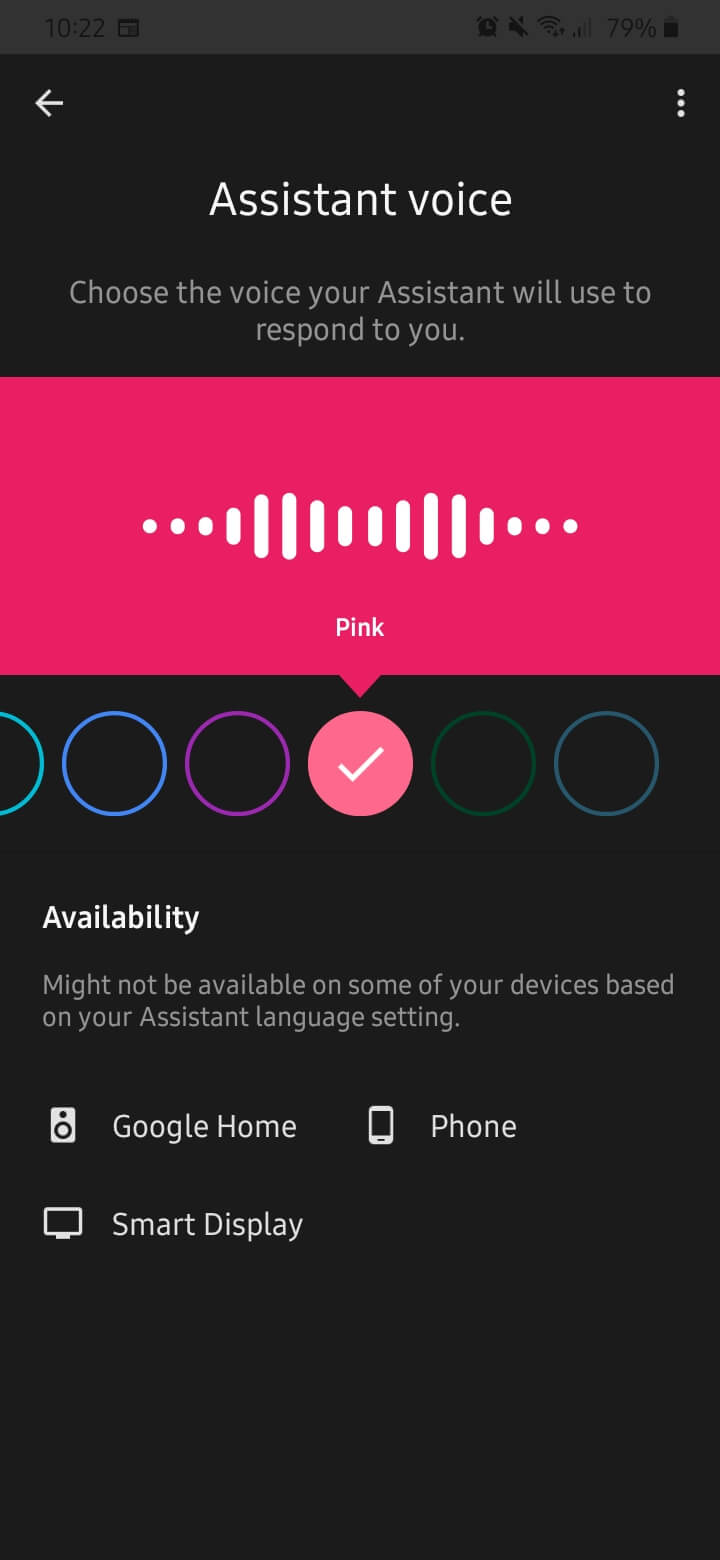720x1560 pixels.
Task: Tap the waveform animation for Pink voice
Action: 360,524
